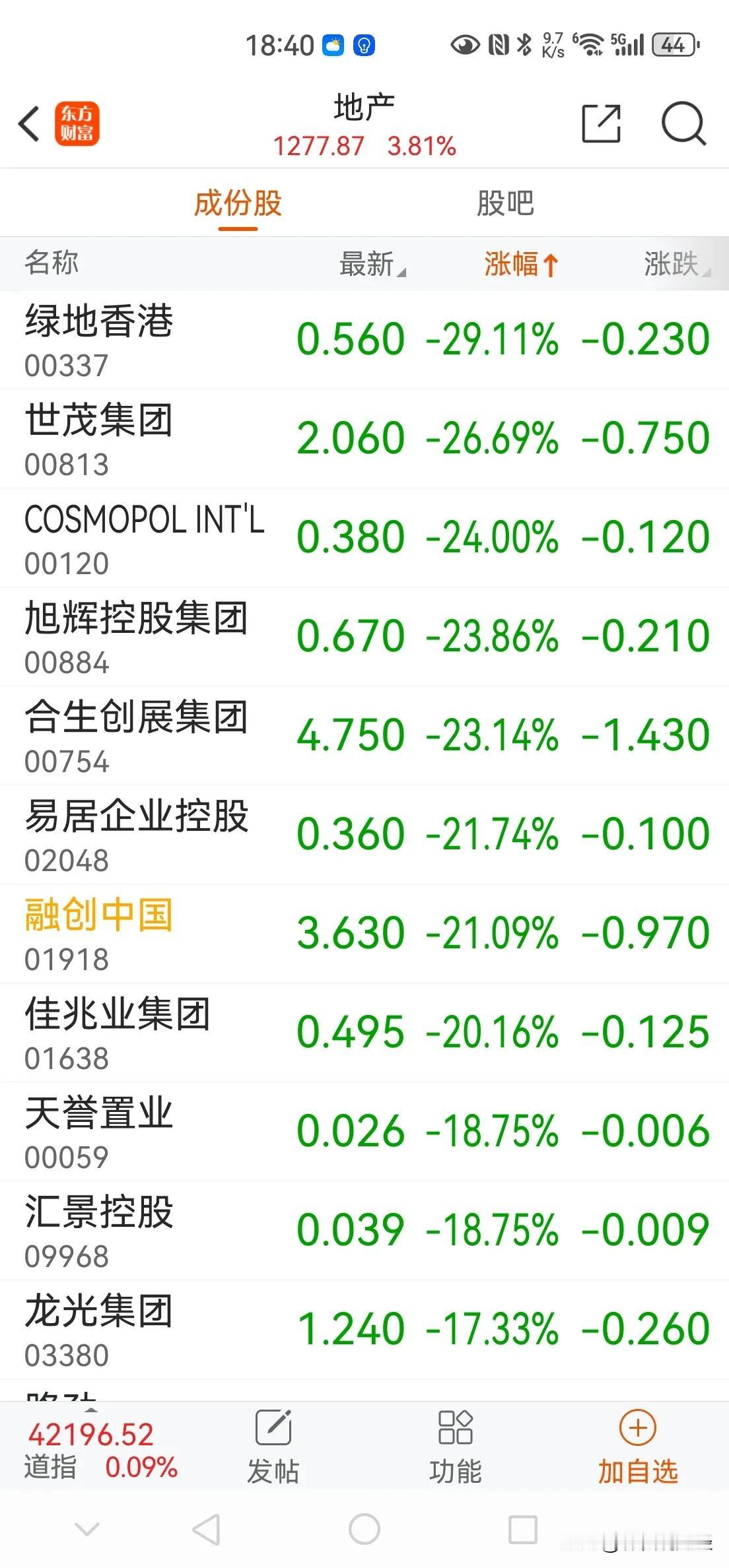Sort by 最新 price column

(x=372, y=264)
